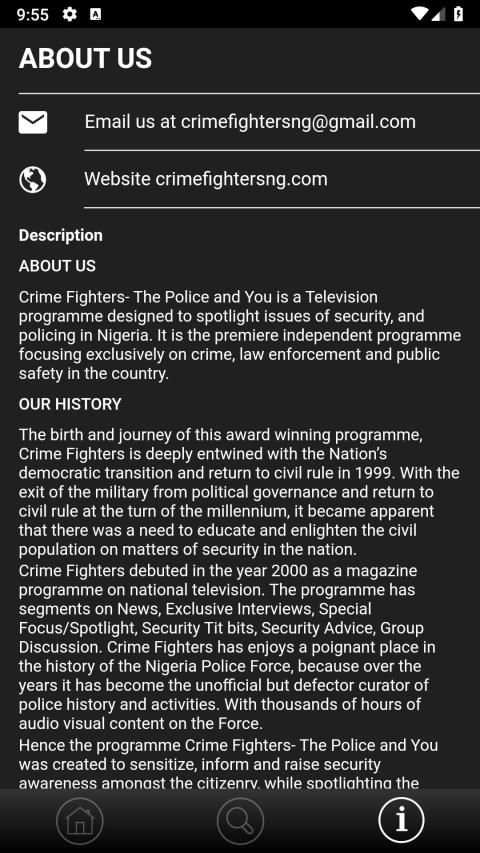Open the email crimefightersng@gmail.com row
Screen dimensions: 480x853
click(240, 122)
